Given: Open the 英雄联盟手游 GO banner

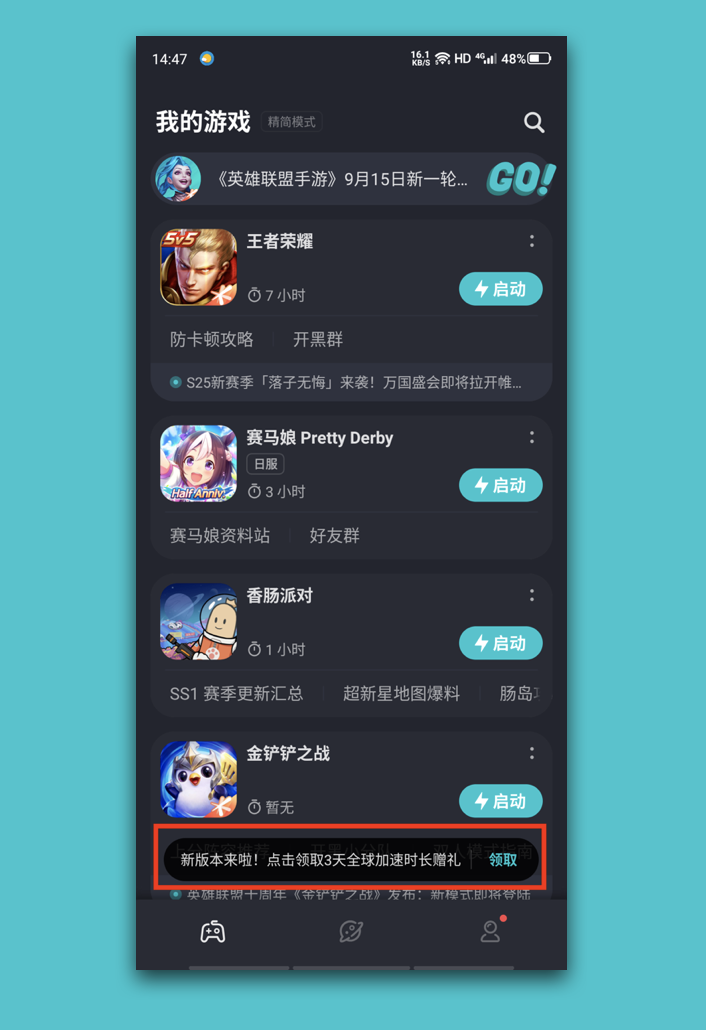Looking at the screenshot, I should tap(352, 179).
